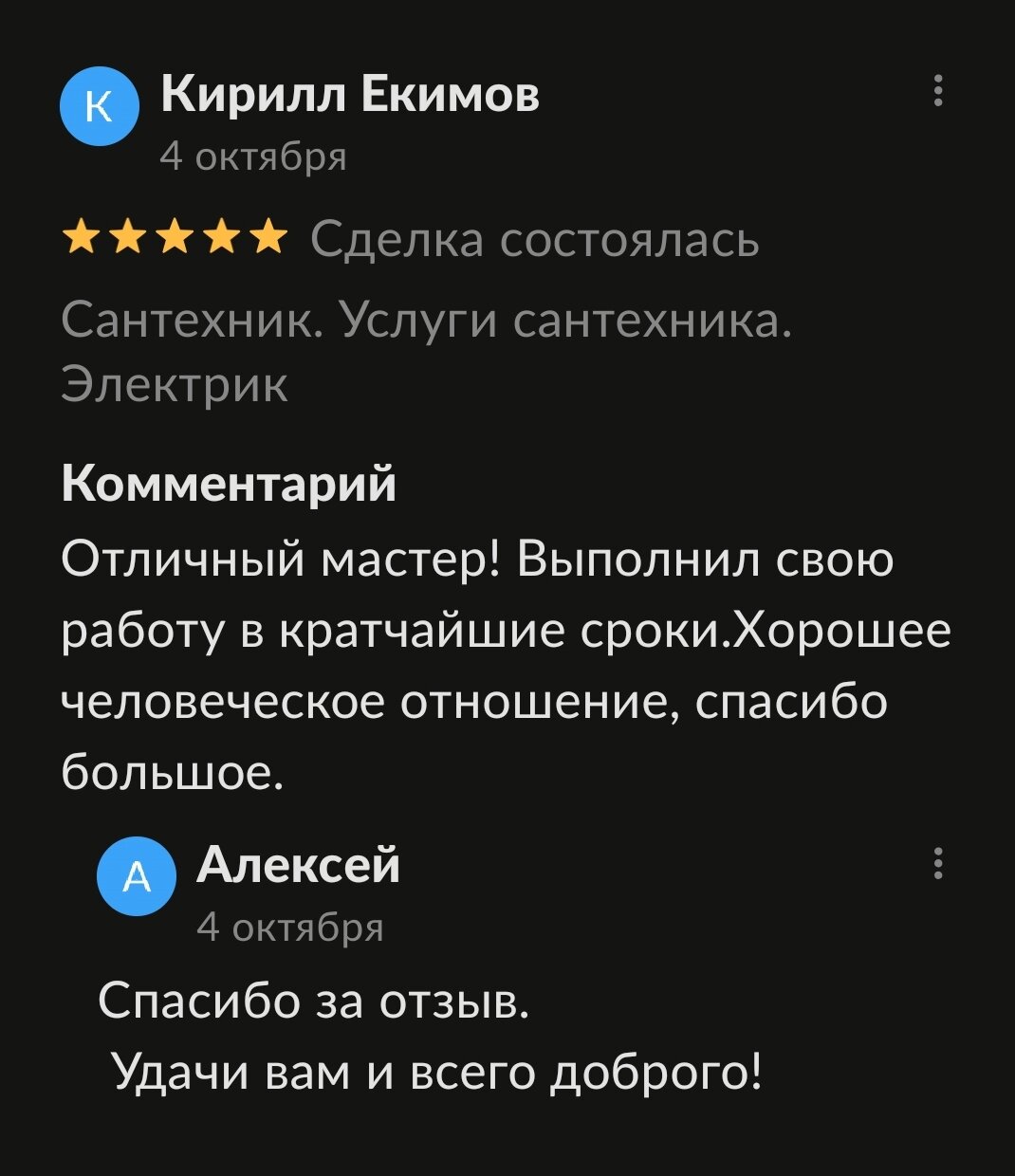The image size is (1015, 1176).
Task: Open Alexey's avatar with letter А
Action: pyautogui.click(x=138, y=877)
